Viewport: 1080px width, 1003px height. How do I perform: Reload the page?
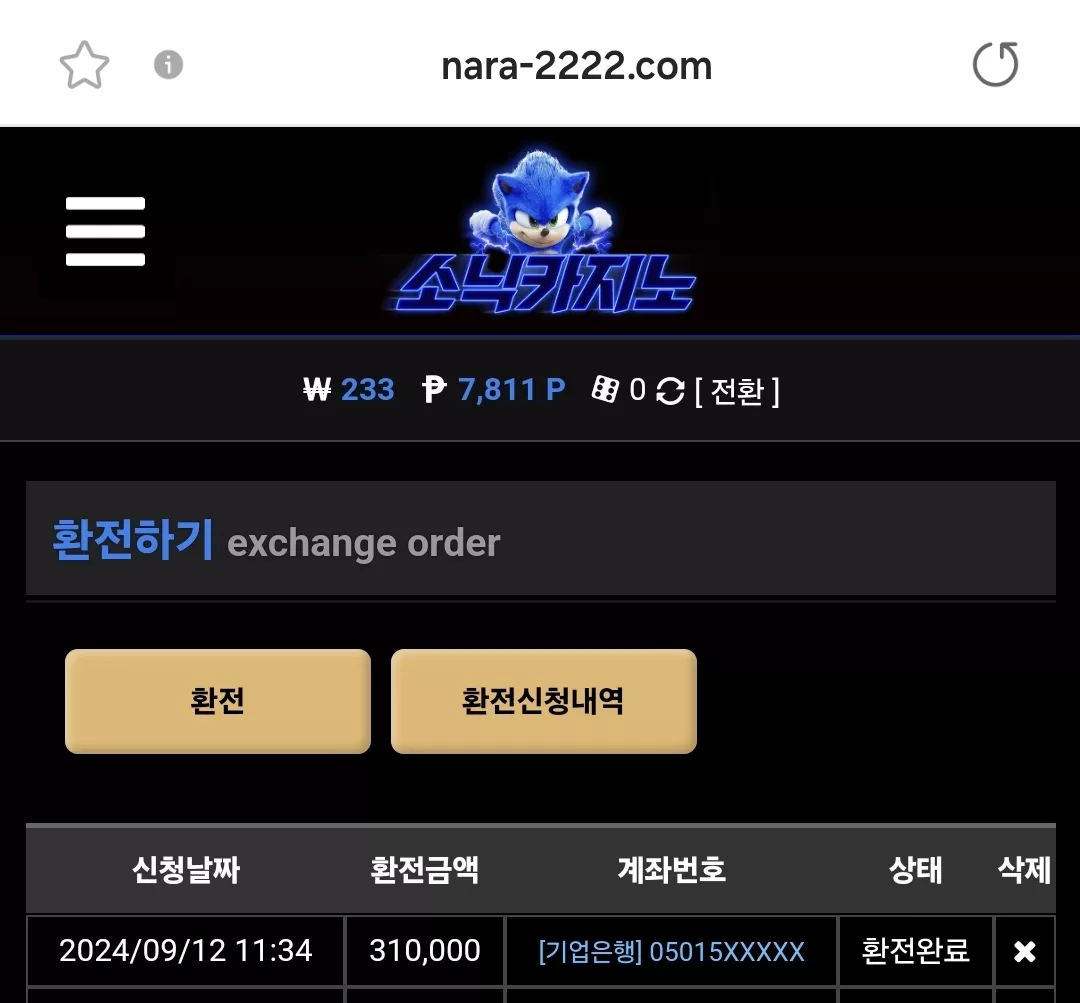tap(995, 65)
